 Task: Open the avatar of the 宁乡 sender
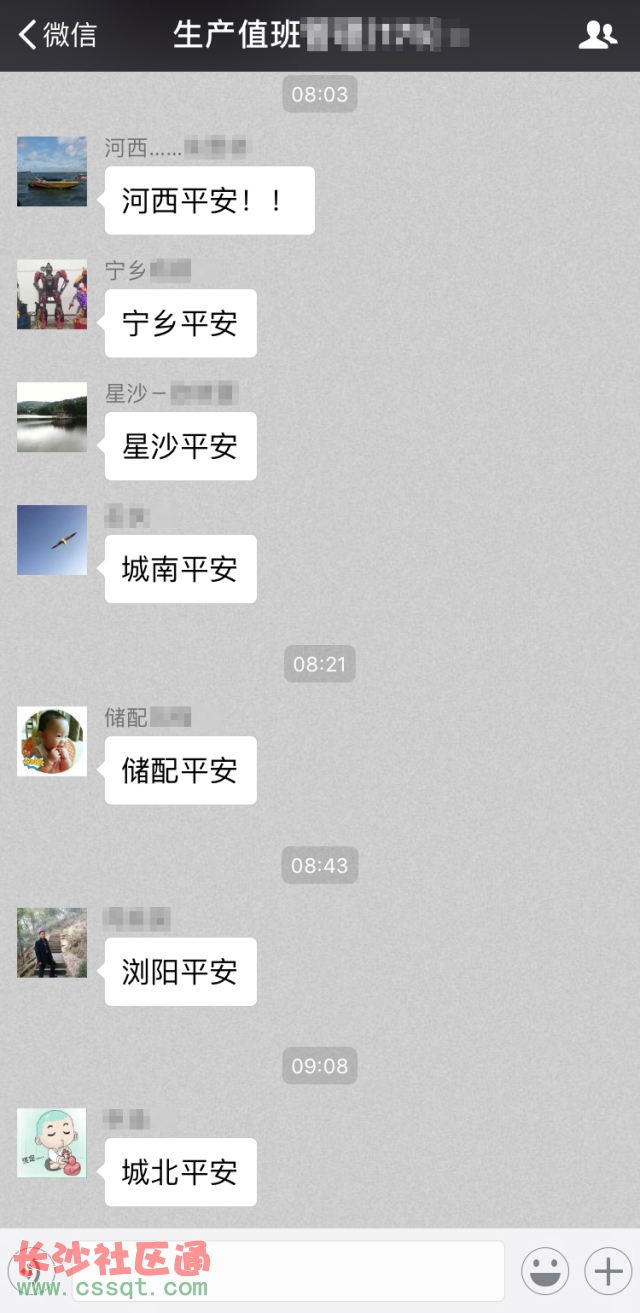pos(52,294)
